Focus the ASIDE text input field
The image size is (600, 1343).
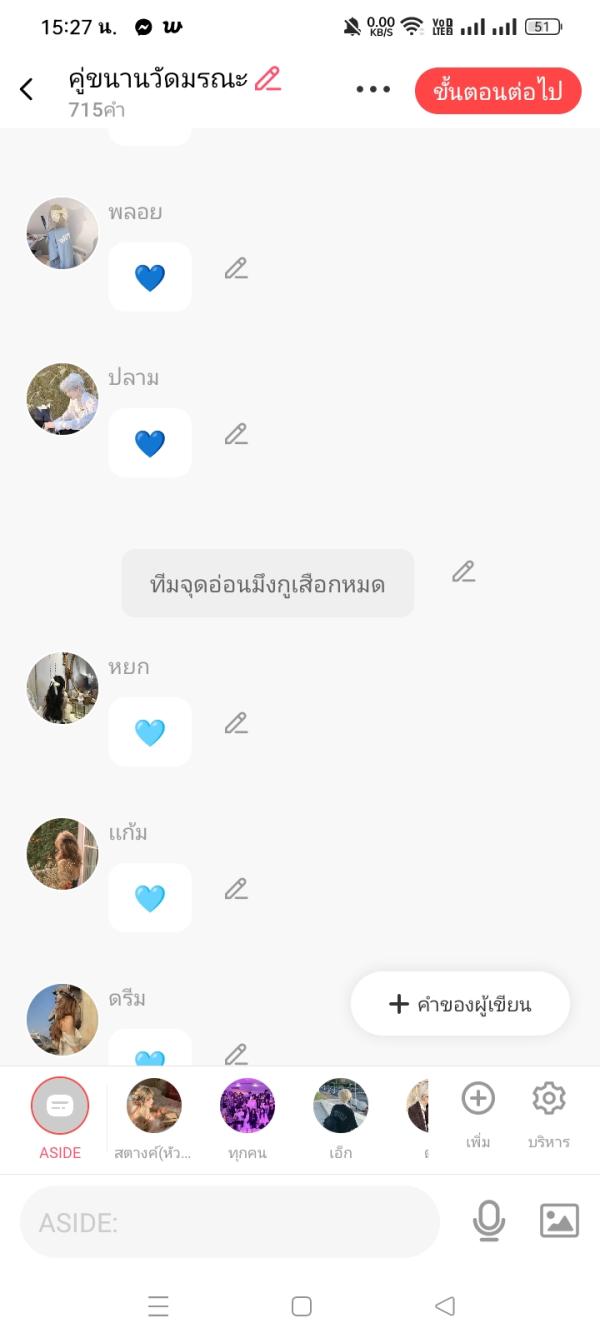[x=230, y=1221]
